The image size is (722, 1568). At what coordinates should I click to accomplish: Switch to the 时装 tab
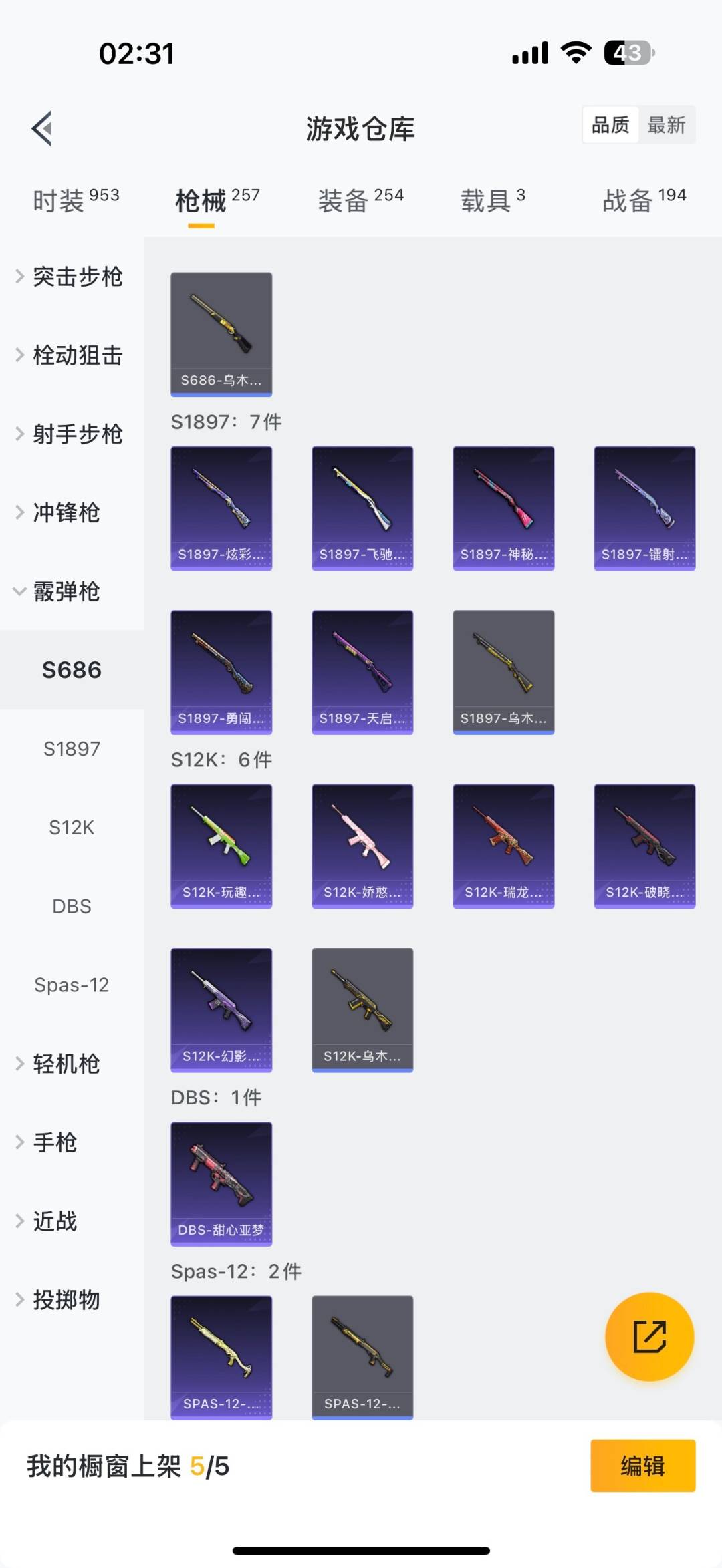point(76,200)
